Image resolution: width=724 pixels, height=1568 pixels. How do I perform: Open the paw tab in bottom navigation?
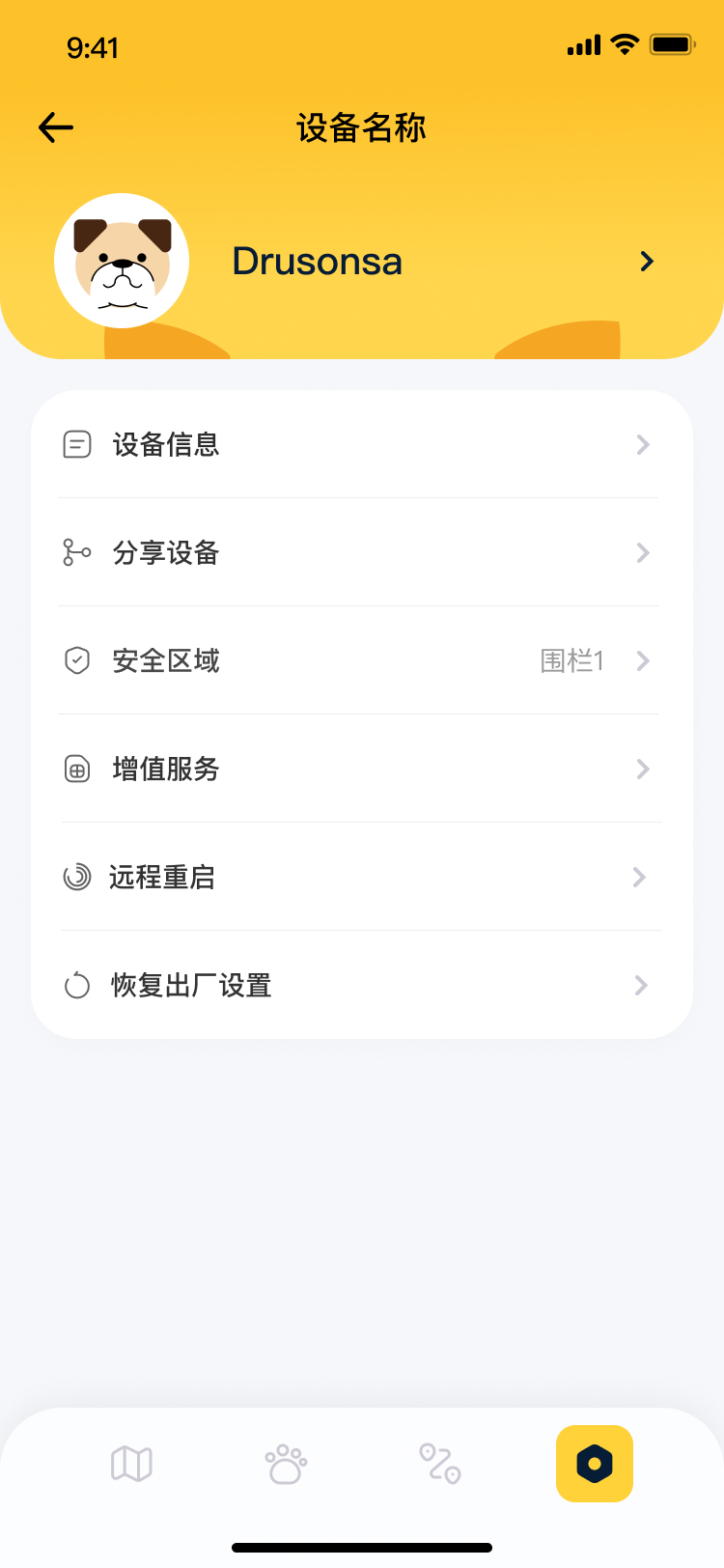coord(285,1463)
